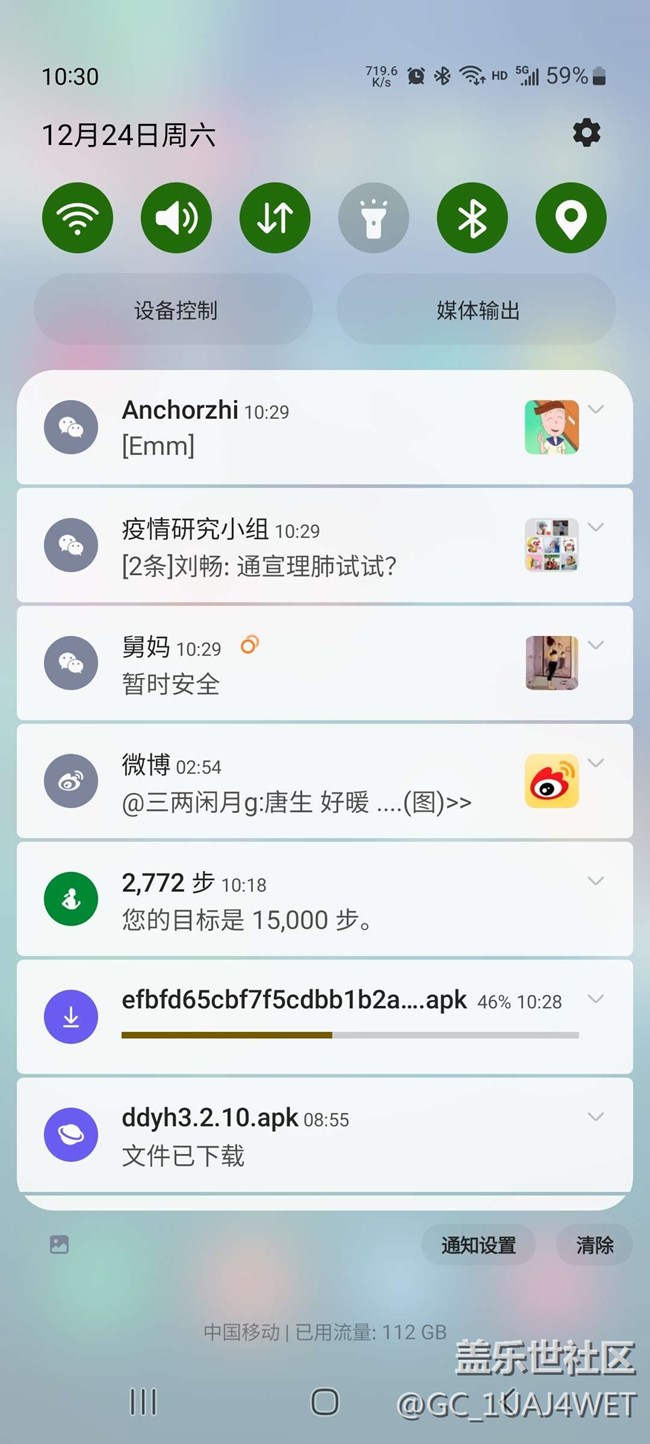Turn off location
The height and width of the screenshot is (1444, 650).
571,217
